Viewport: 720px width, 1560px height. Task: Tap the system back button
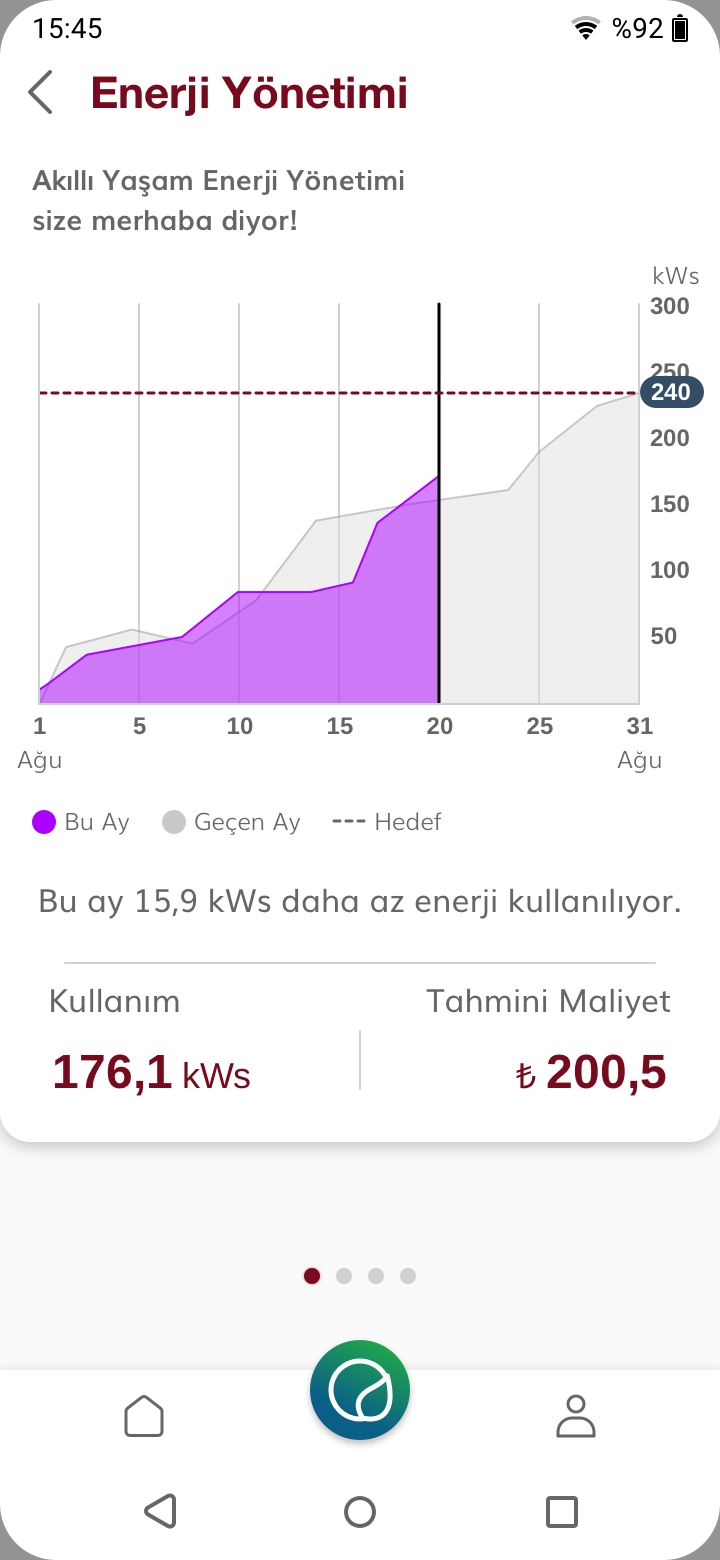tap(160, 1511)
